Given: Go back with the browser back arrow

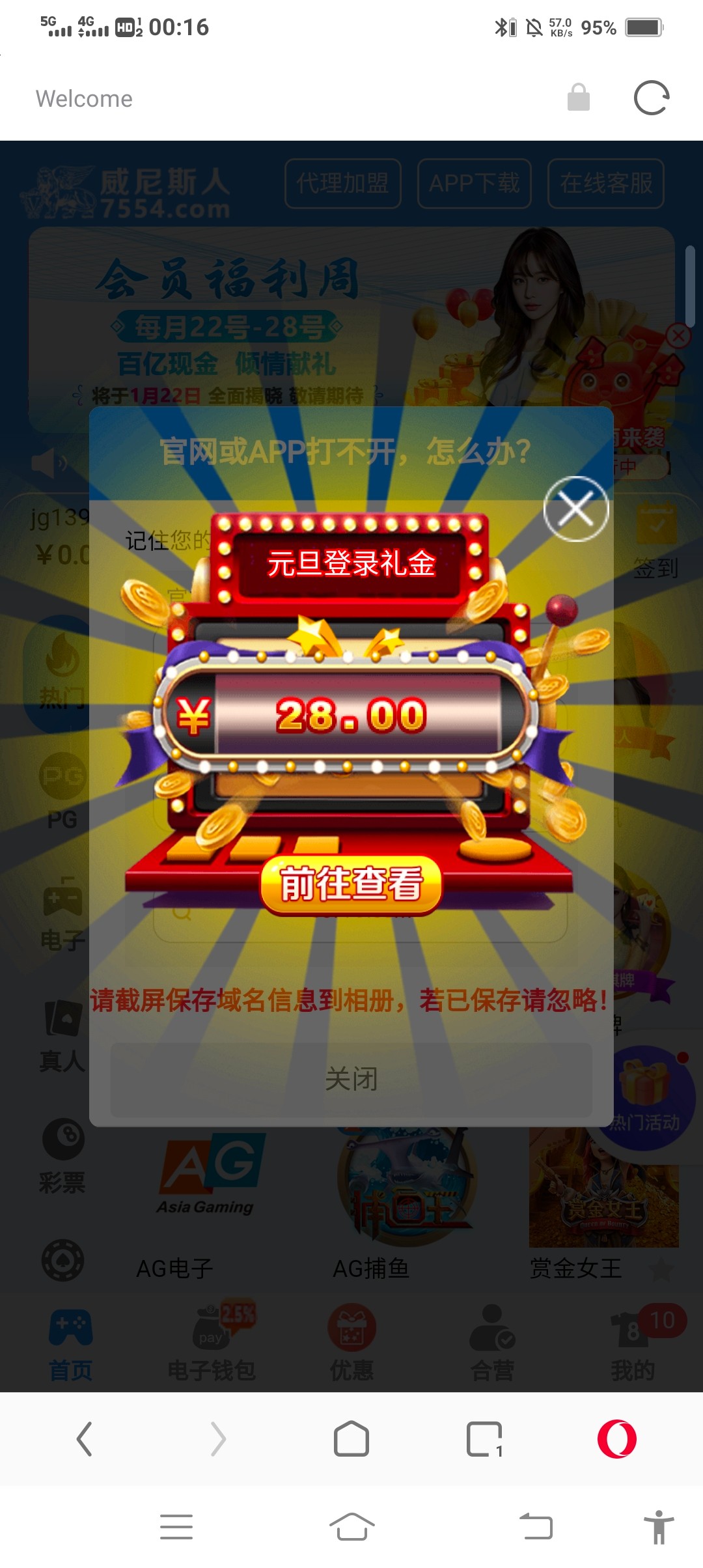Looking at the screenshot, I should point(85,1439).
